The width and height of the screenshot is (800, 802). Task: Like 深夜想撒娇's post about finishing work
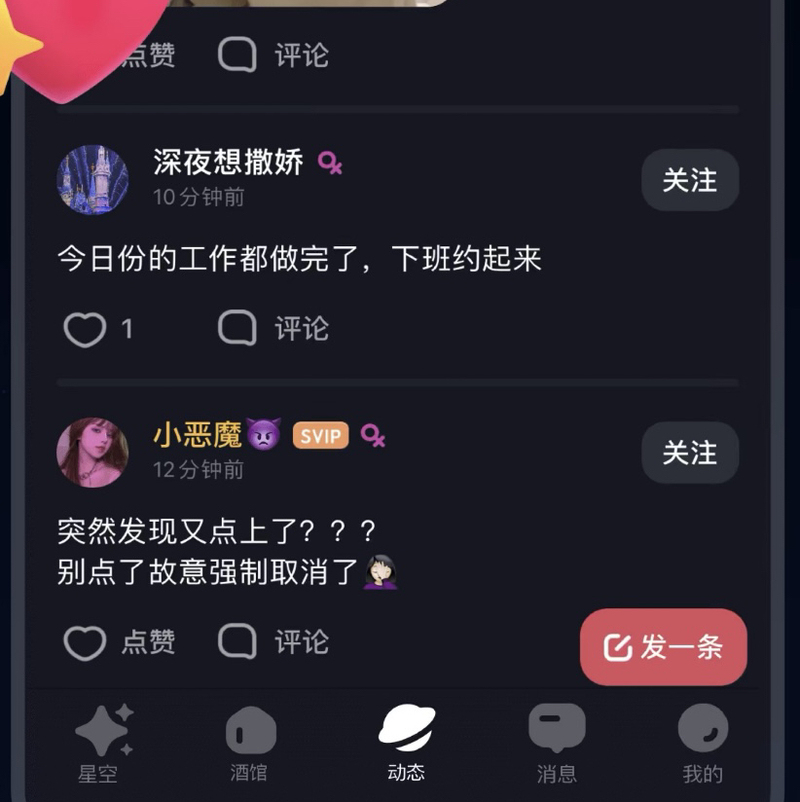85,329
